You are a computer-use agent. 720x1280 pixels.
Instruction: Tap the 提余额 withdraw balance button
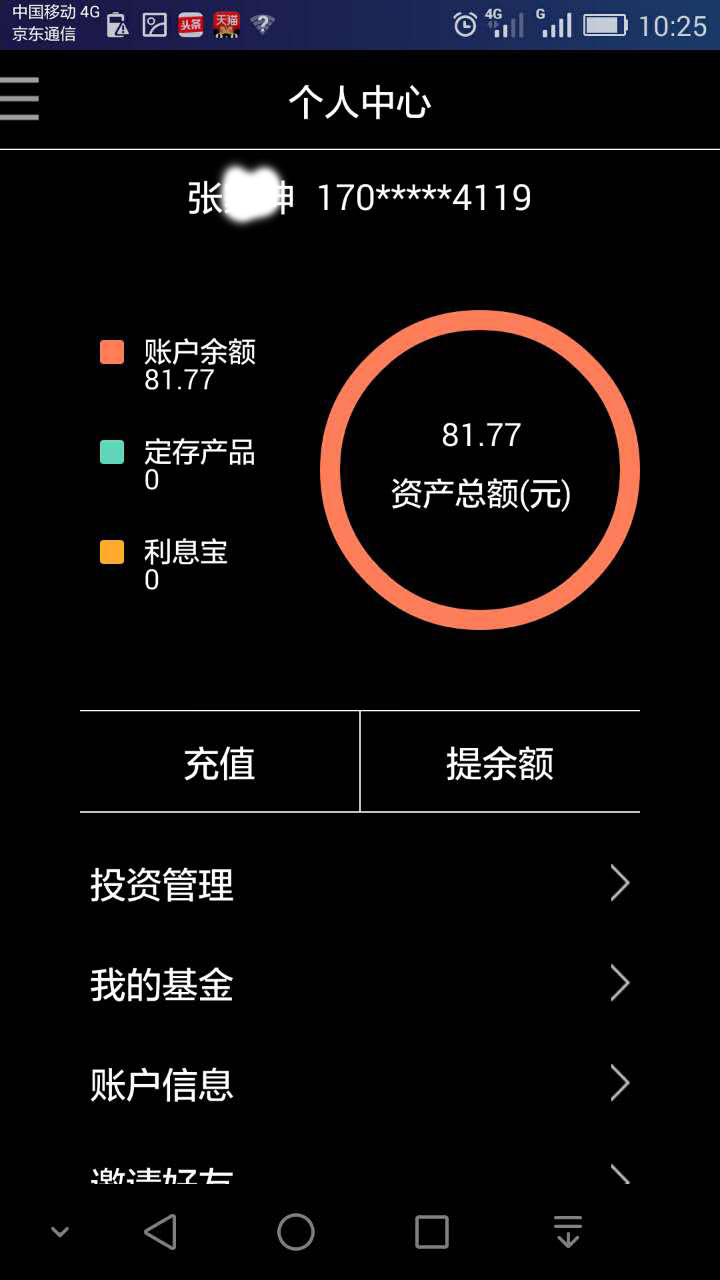point(500,763)
